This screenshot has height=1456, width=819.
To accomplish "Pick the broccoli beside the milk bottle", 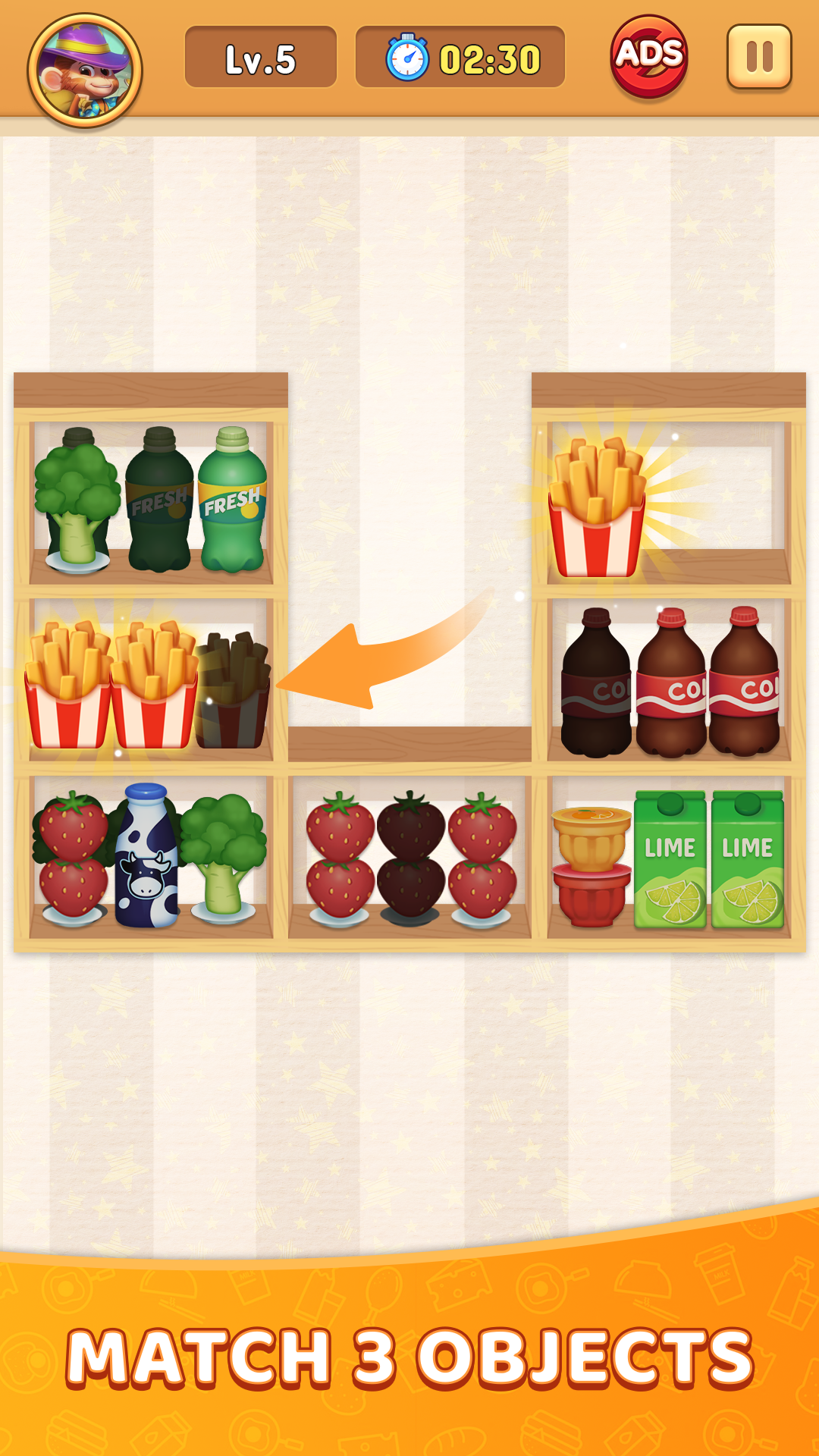I will (x=224, y=853).
